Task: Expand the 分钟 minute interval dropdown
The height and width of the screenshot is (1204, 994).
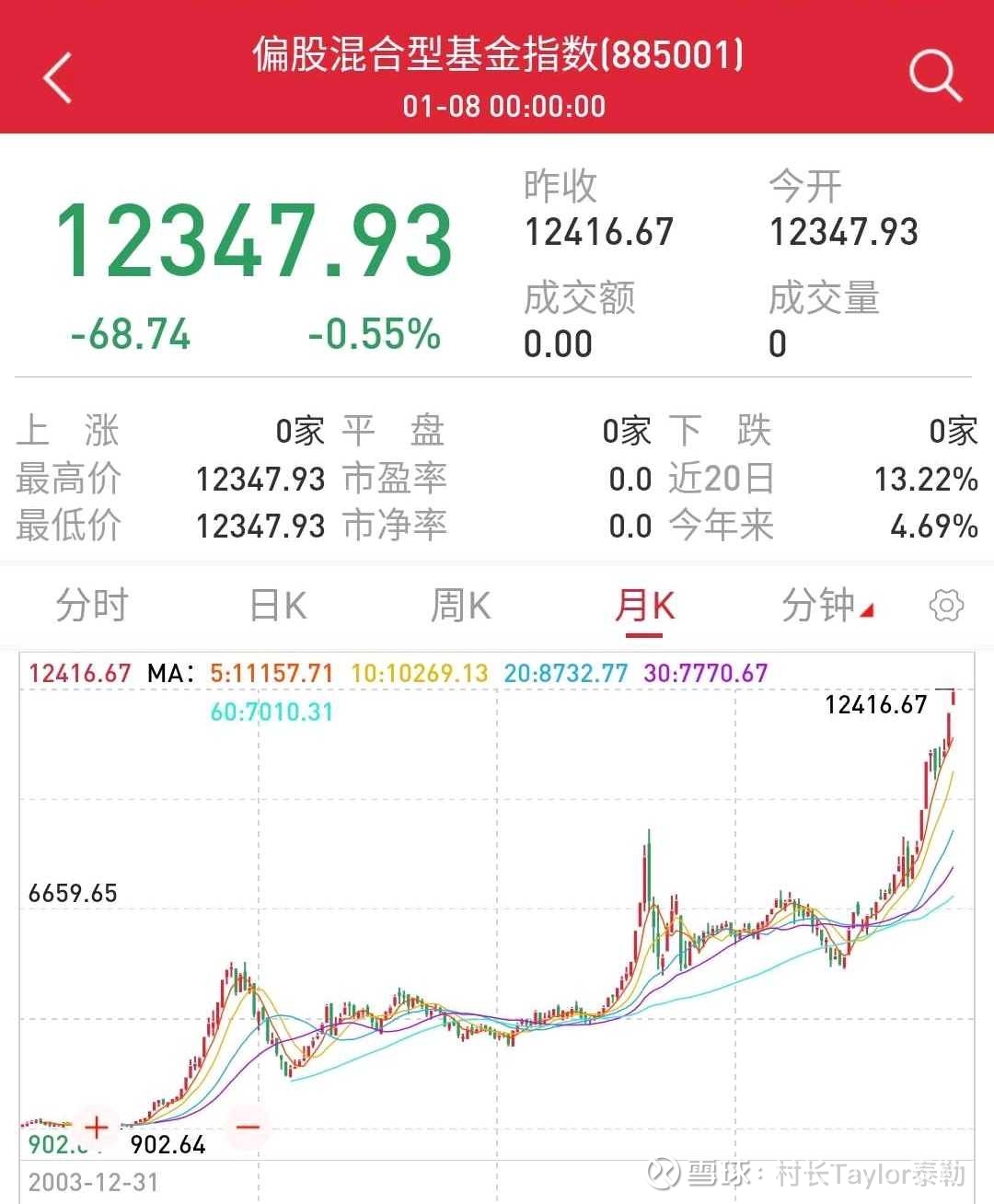Action: click(x=826, y=606)
